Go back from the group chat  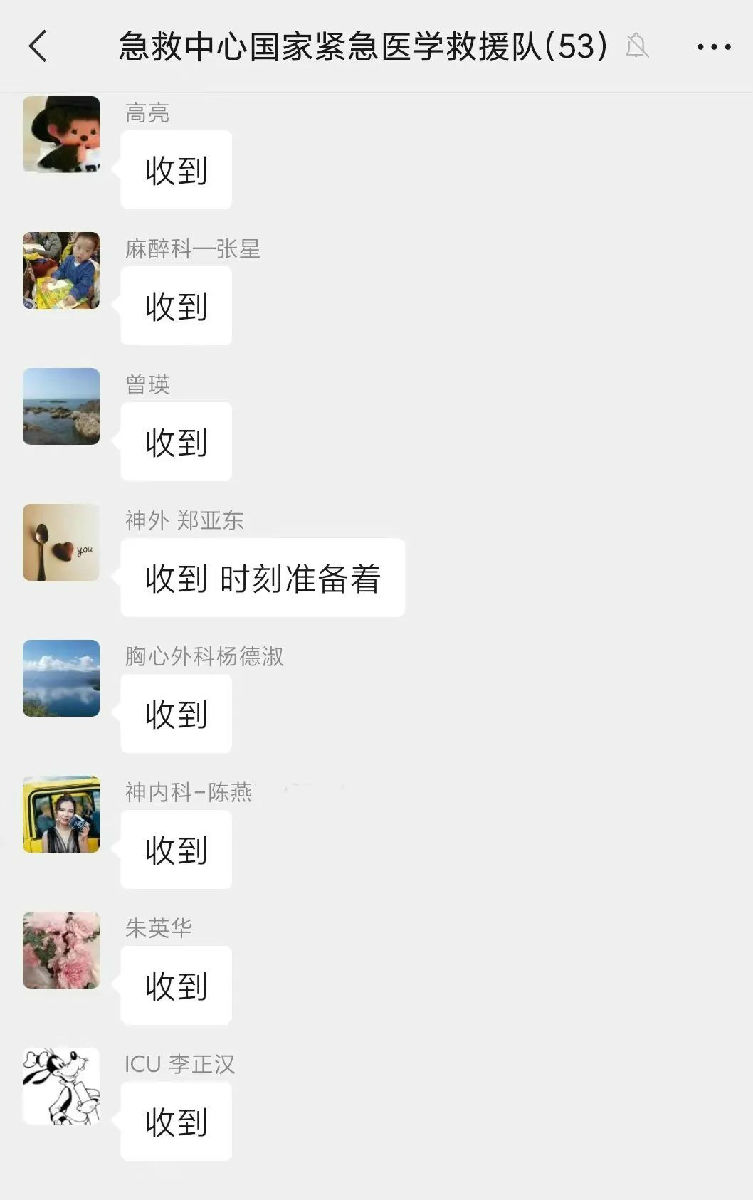[38, 46]
